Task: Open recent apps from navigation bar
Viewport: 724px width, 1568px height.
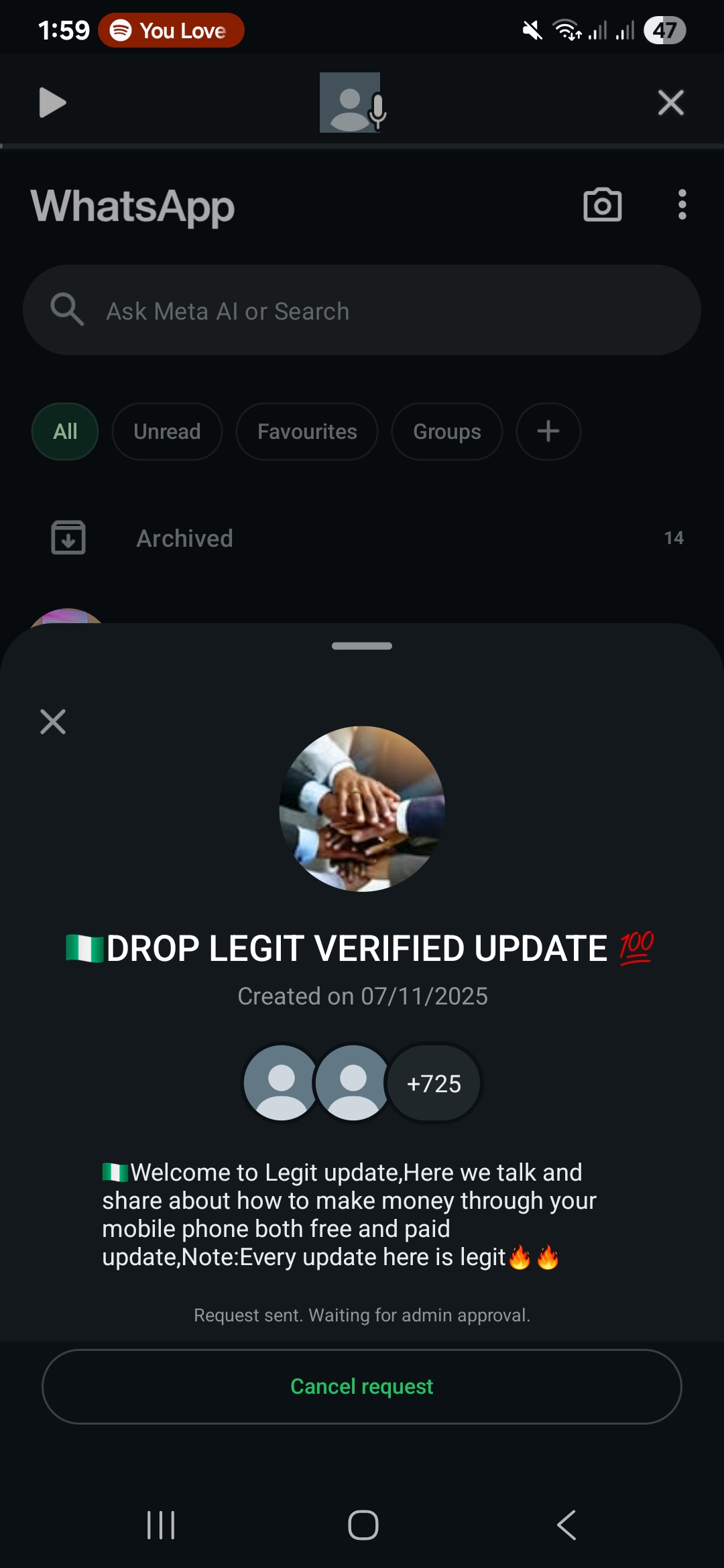Action: coord(161,1525)
